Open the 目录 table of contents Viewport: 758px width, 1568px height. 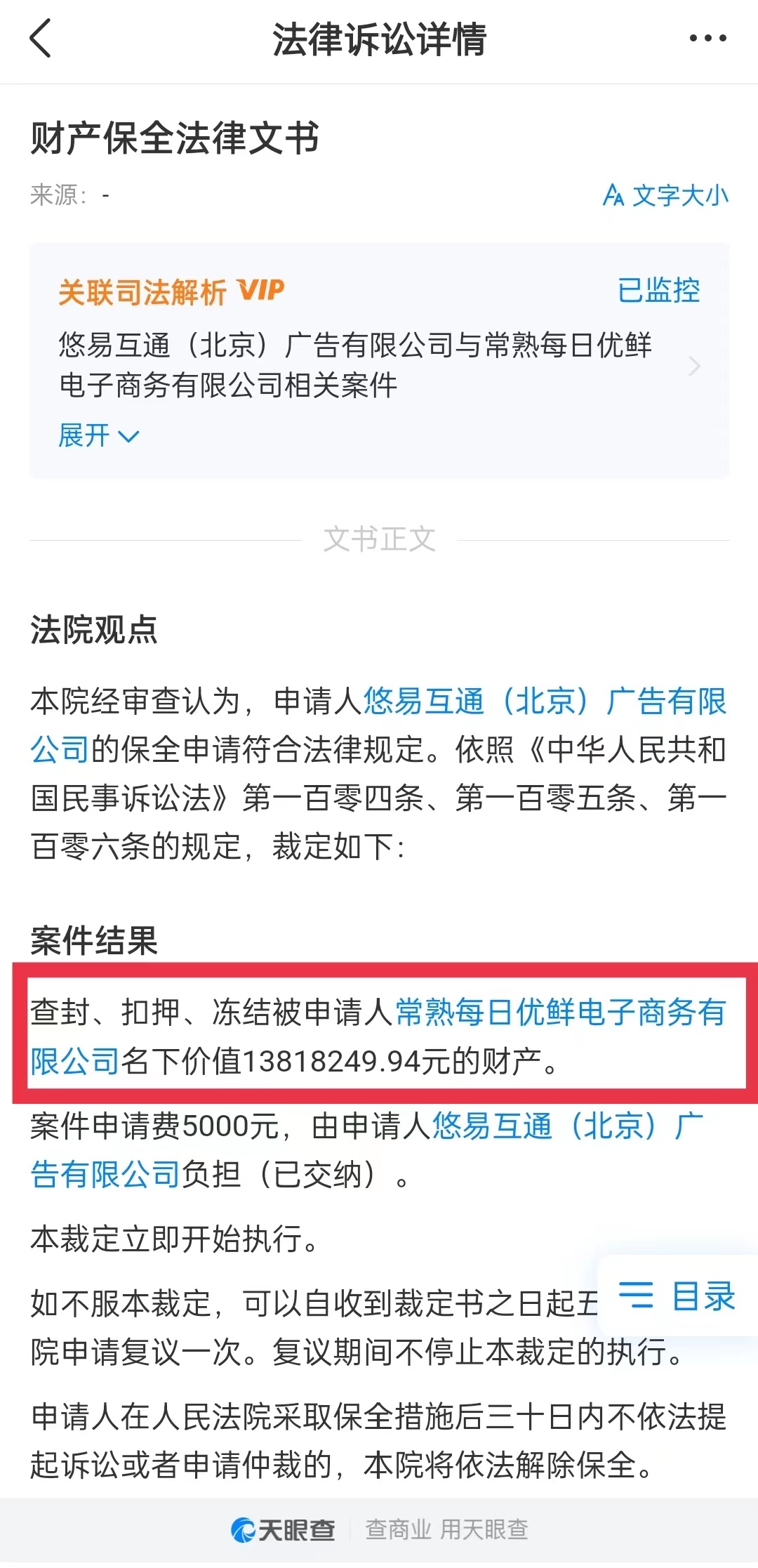point(677,1296)
